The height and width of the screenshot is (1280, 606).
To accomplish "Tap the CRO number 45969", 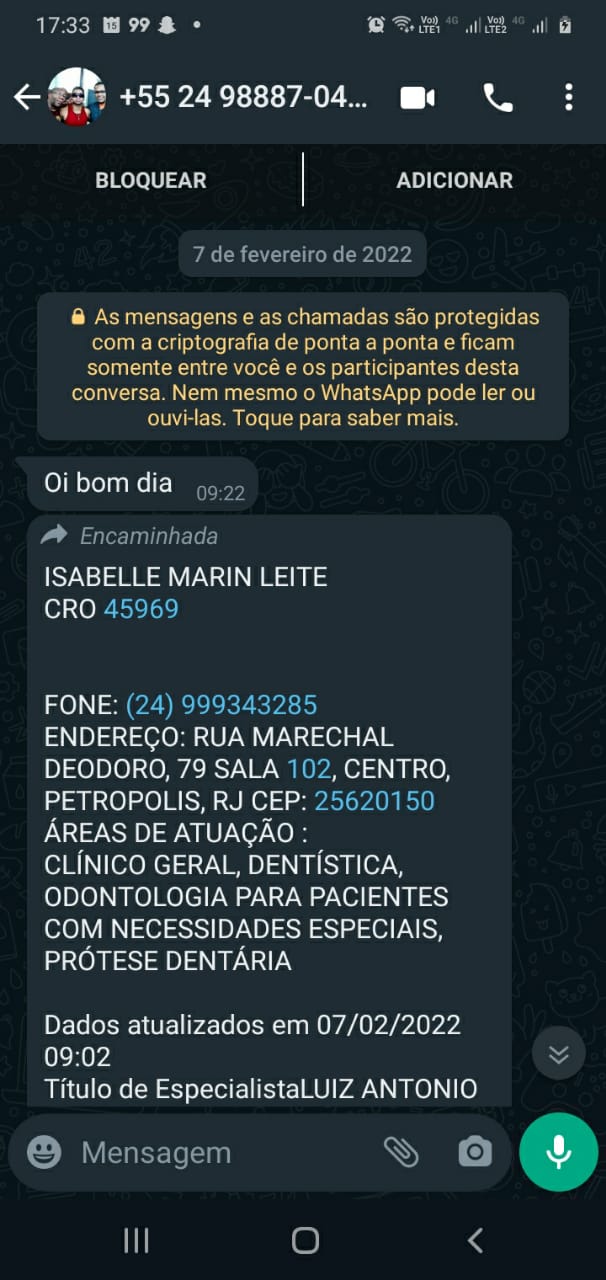I will tap(141, 609).
